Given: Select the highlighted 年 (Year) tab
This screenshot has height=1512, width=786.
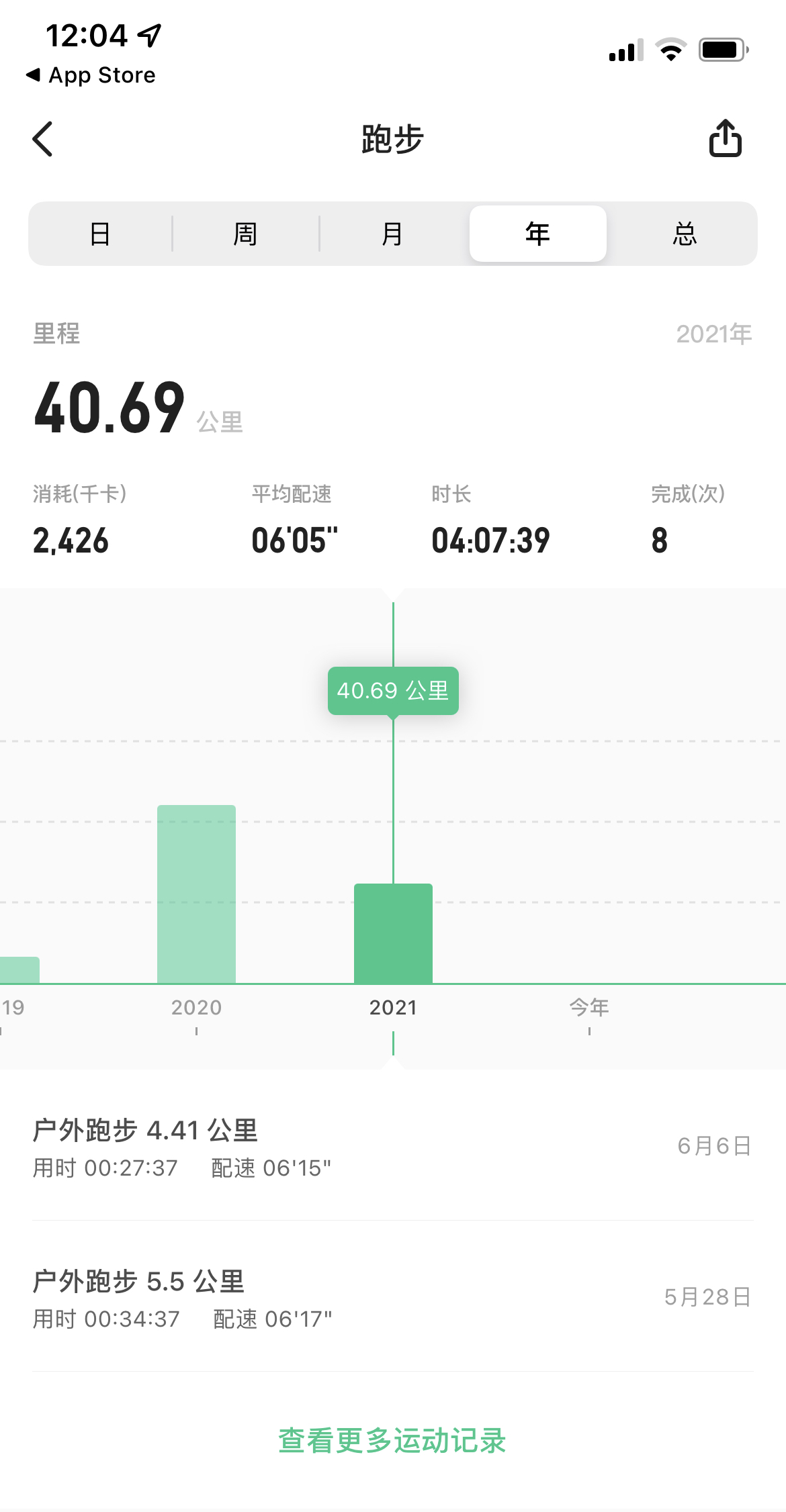Looking at the screenshot, I should tap(538, 234).
